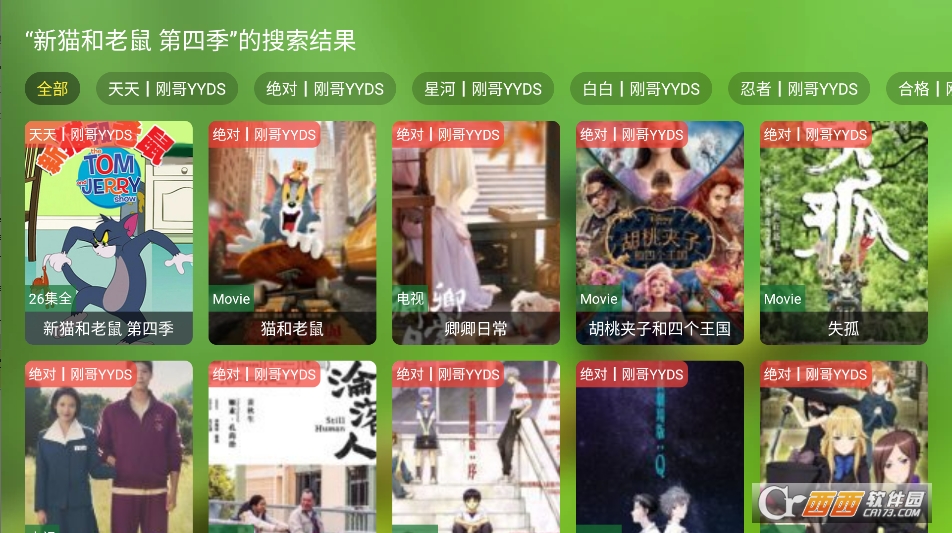Viewport: 952px width, 533px height.
Task: Switch to 绝对 | 刚哥YYDS source chip
Action: click(x=325, y=89)
